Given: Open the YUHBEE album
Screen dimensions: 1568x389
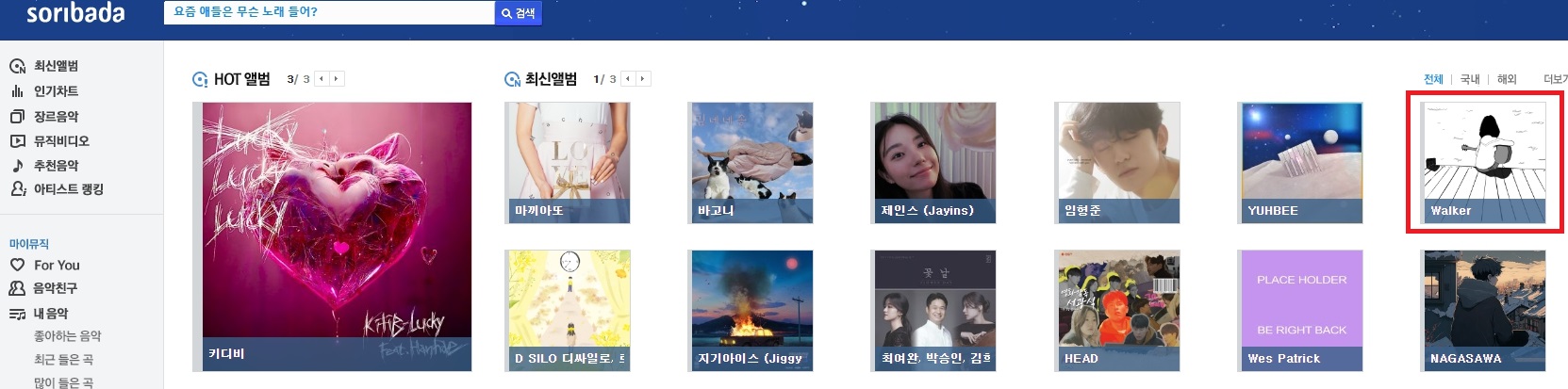Looking at the screenshot, I should (x=1301, y=162).
